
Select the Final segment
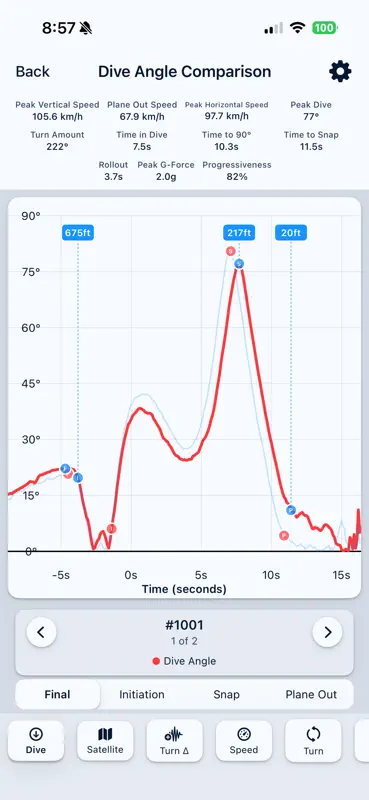tap(57, 694)
